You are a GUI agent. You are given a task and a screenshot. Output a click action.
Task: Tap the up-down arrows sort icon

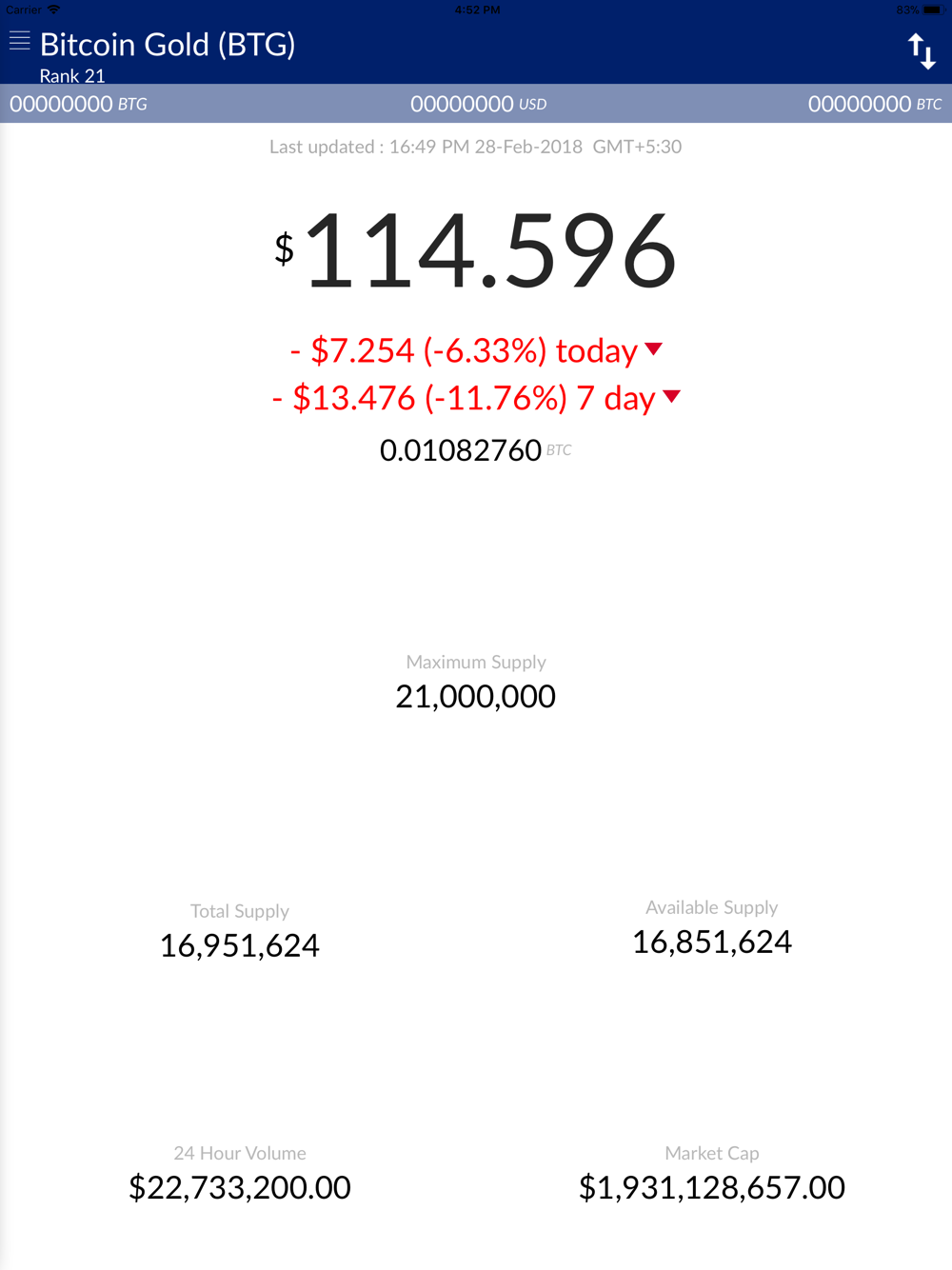click(x=922, y=51)
